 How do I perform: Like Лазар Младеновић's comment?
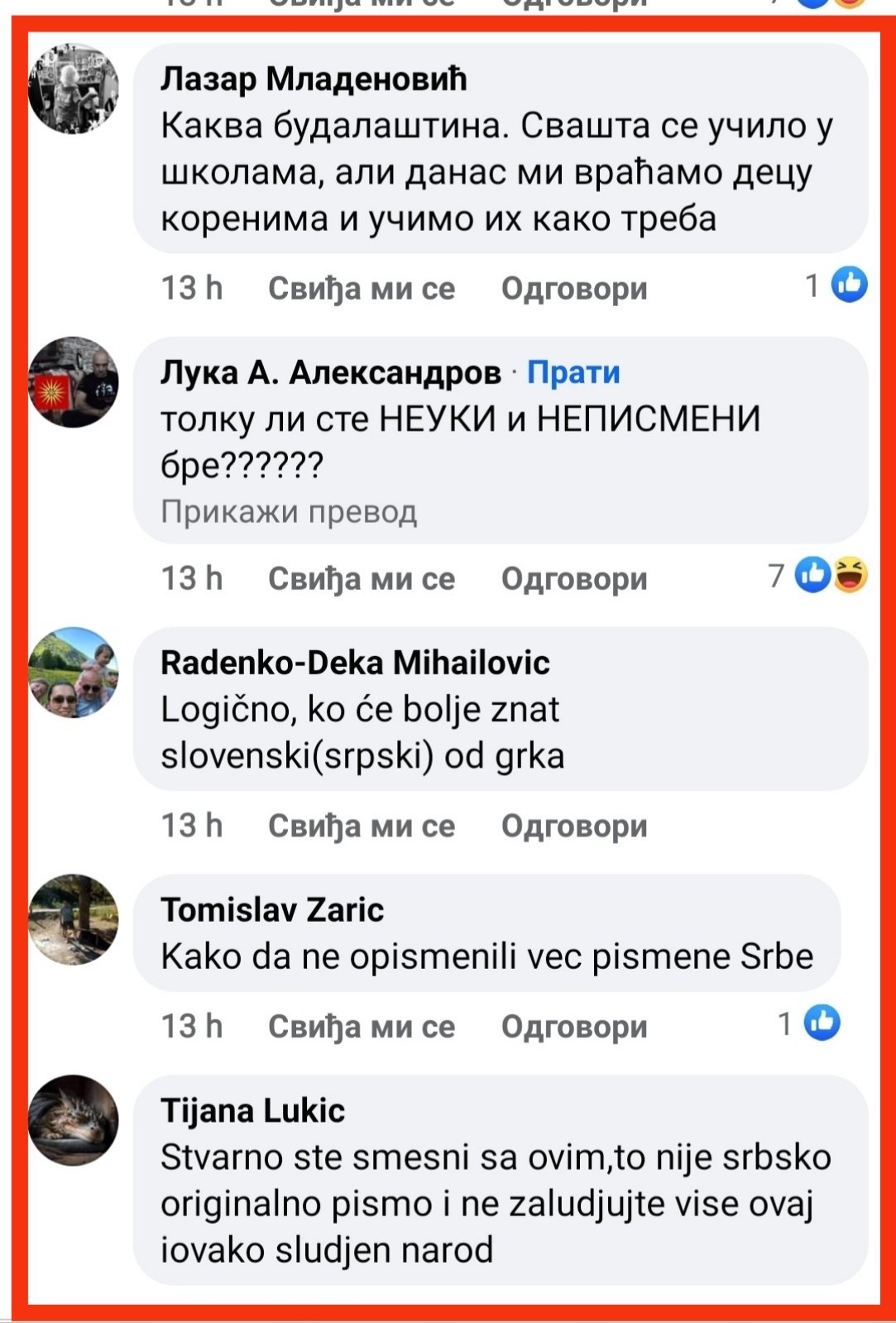361,288
